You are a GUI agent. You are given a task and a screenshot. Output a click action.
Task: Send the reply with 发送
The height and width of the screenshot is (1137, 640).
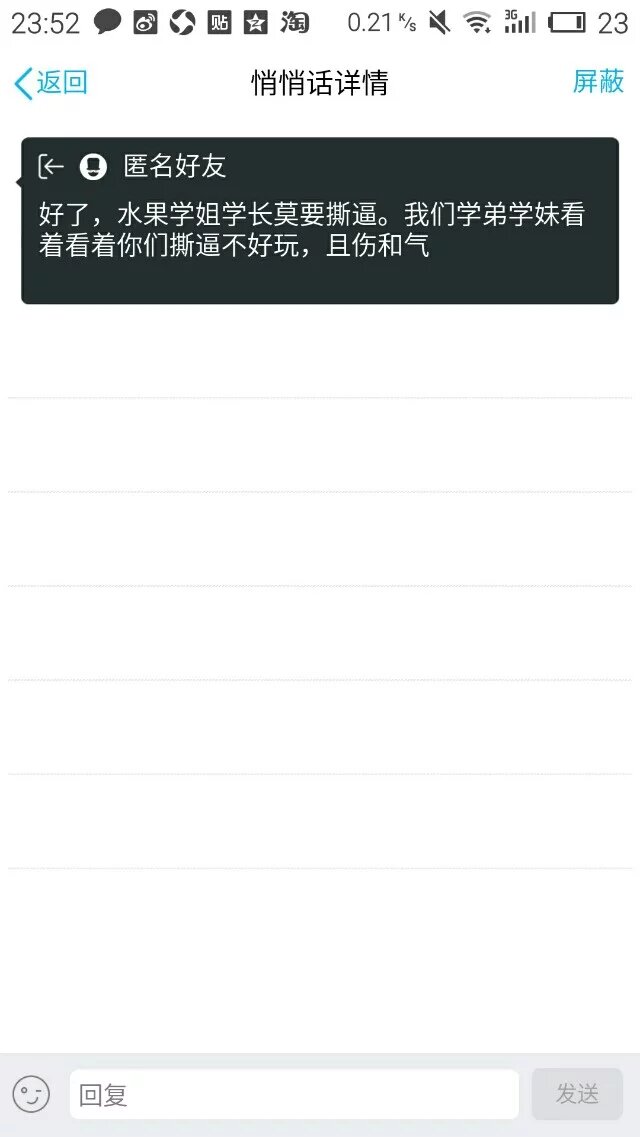[x=577, y=1094]
